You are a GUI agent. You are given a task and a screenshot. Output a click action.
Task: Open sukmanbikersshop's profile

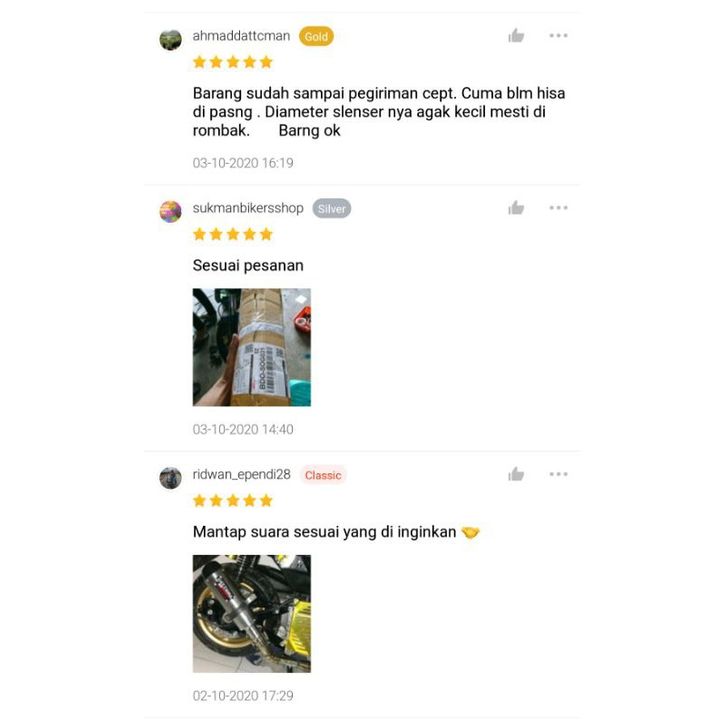(x=171, y=211)
